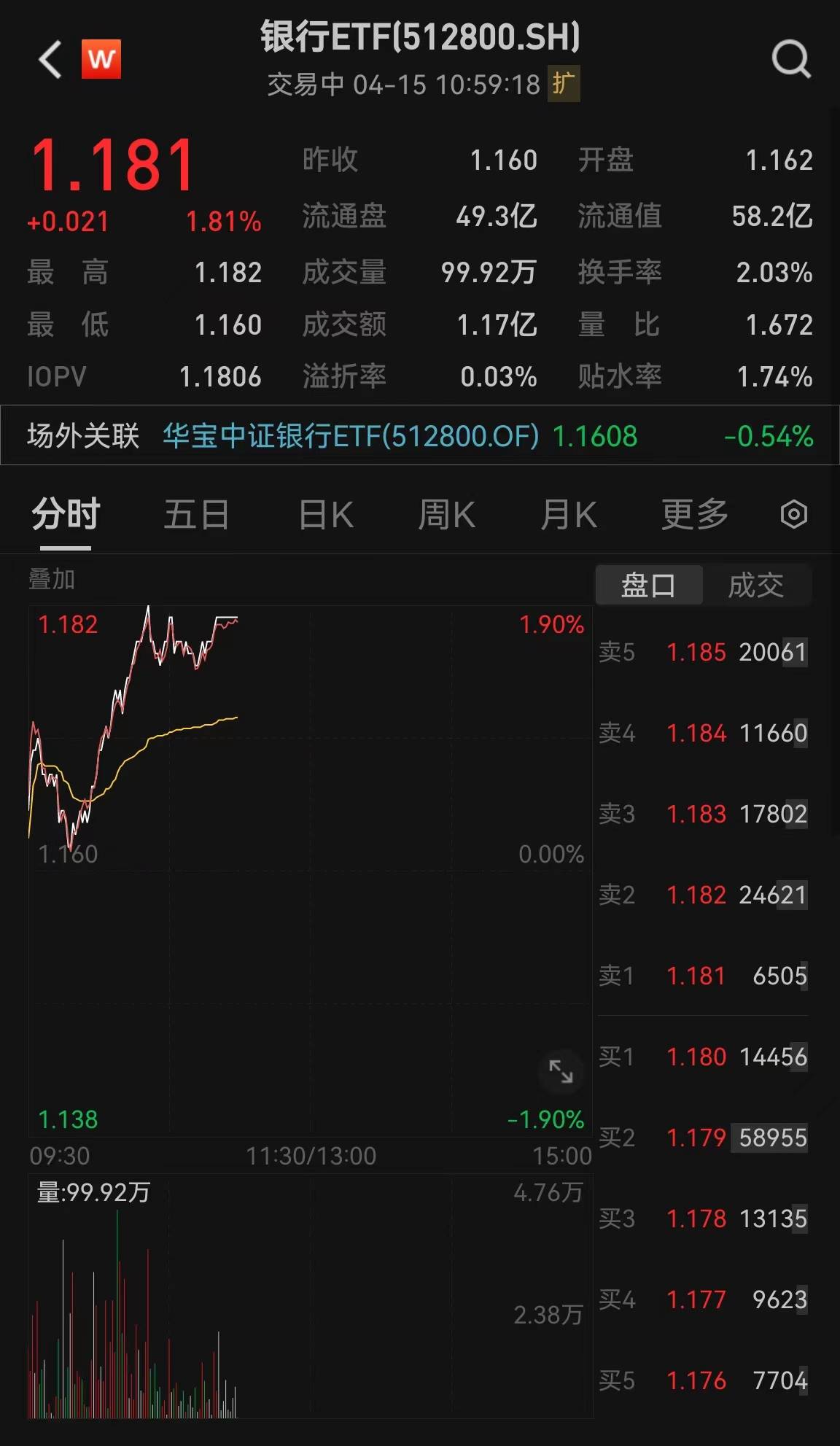Enable the 月K monthly candle view
Viewport: 840px width, 1446px height.
pos(568,514)
